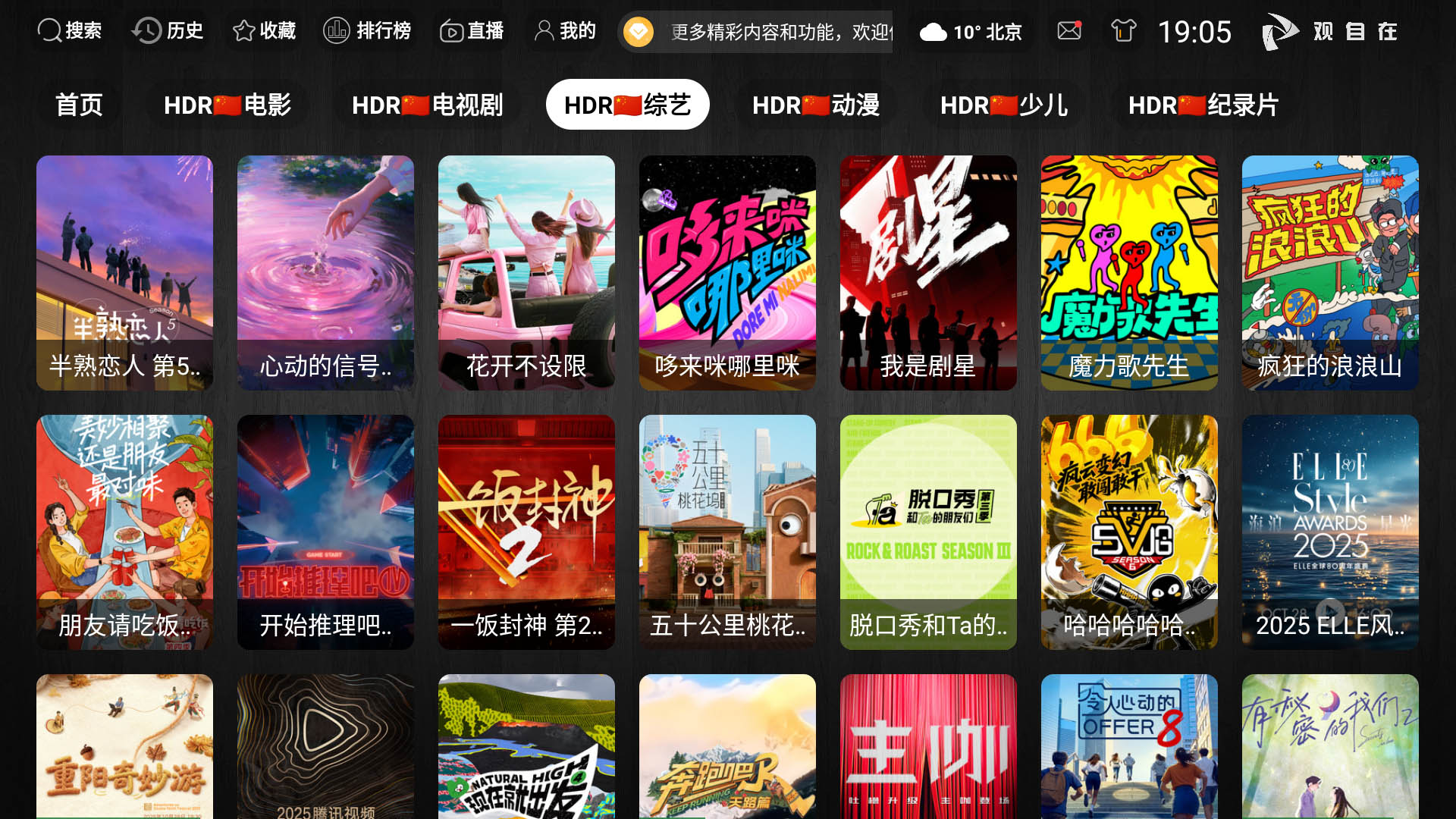Switch to the HDR电影 tab
The image size is (1456, 819).
pos(227,105)
